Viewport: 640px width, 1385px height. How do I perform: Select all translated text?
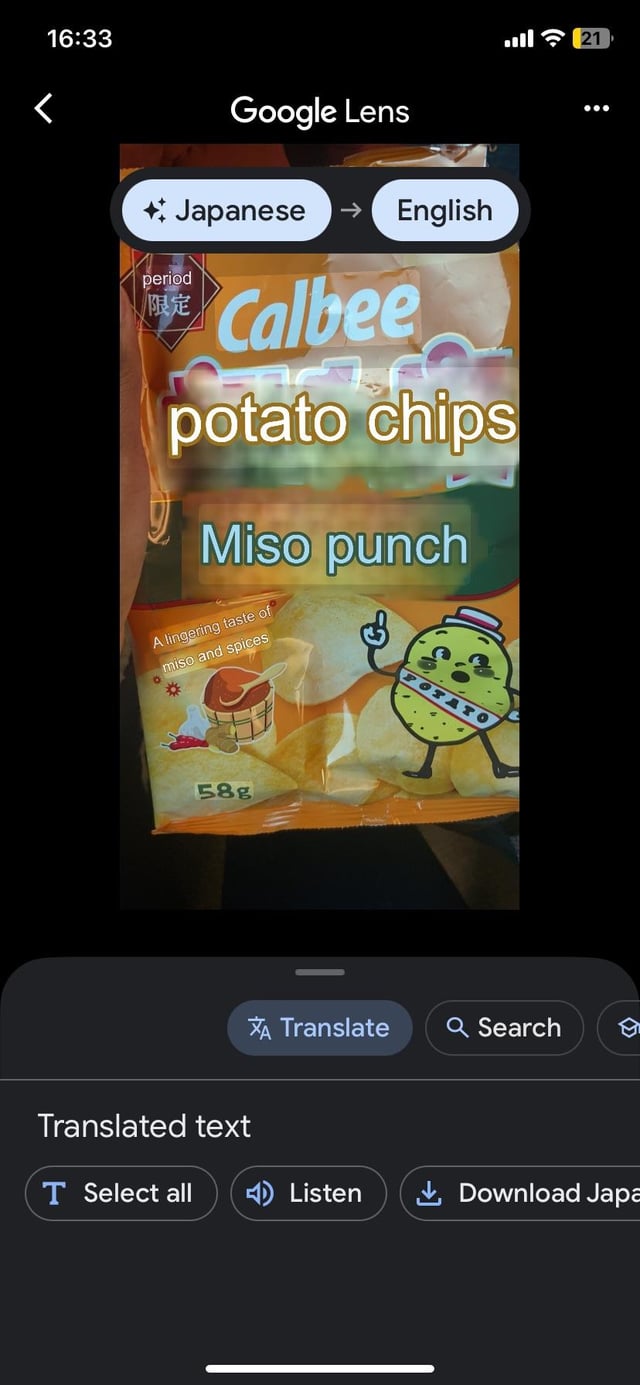[x=121, y=1193]
